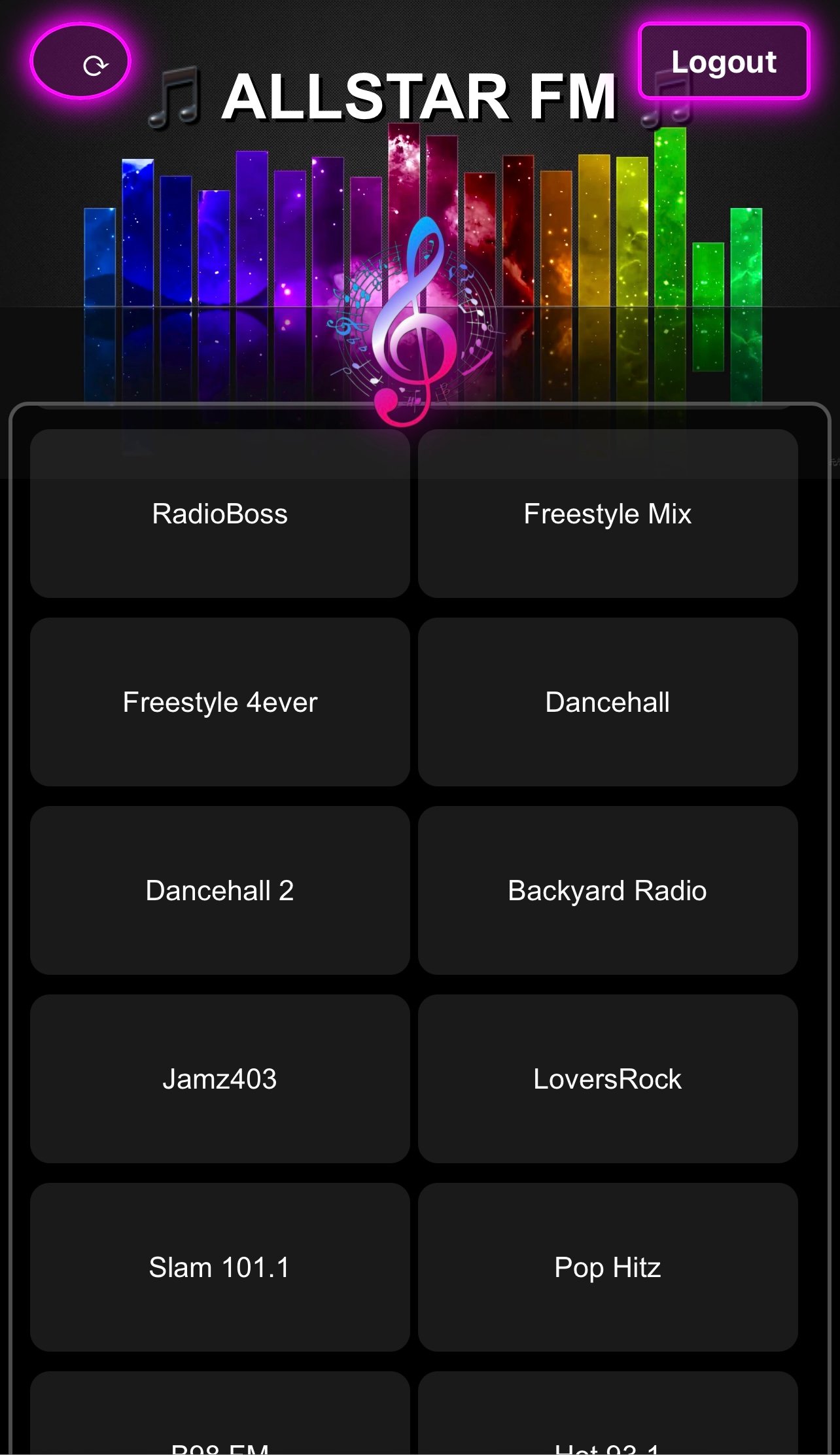Tap the refresh icon button
This screenshot has width=840, height=1455.
pos(81,61)
